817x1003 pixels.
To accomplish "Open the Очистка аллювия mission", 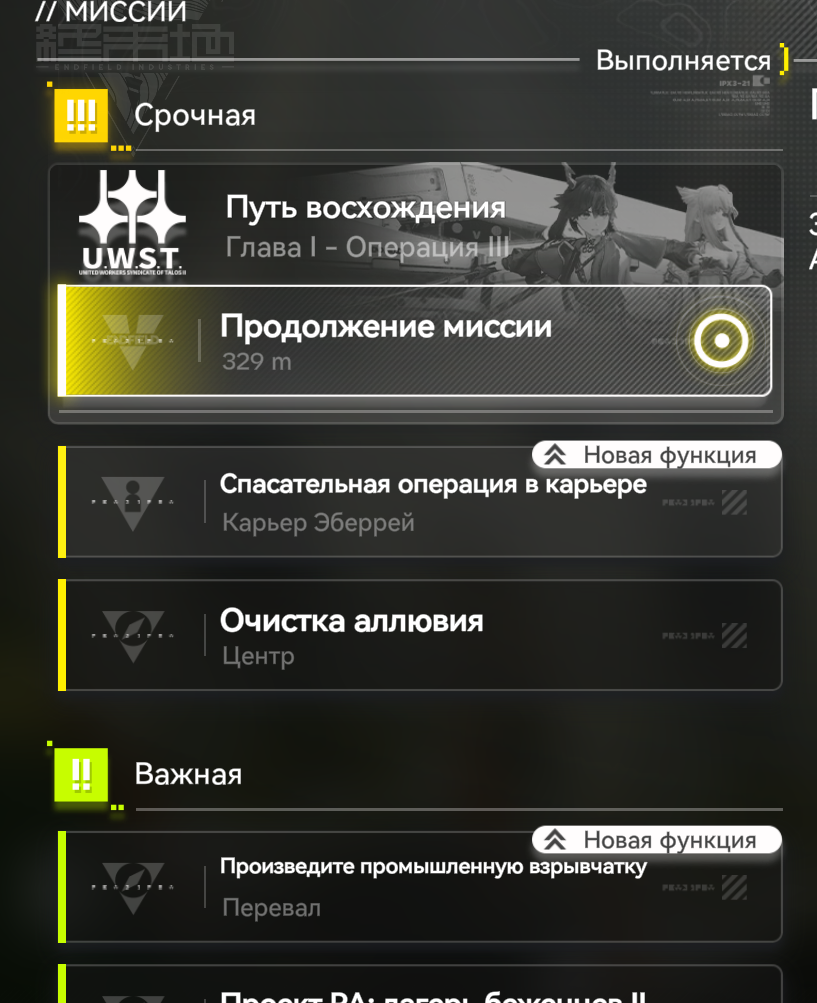I will click(420, 635).
